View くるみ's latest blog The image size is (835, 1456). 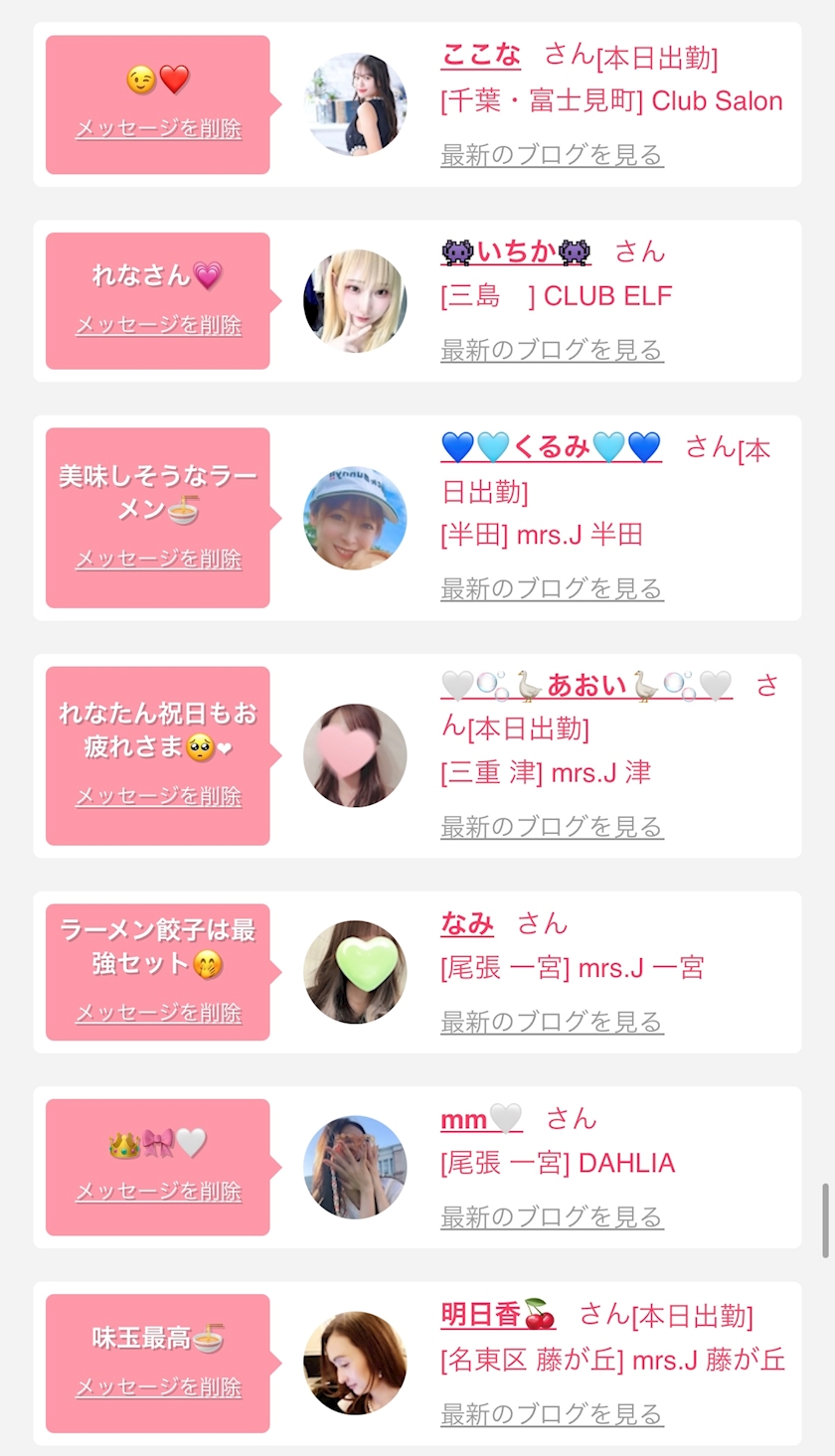click(552, 588)
